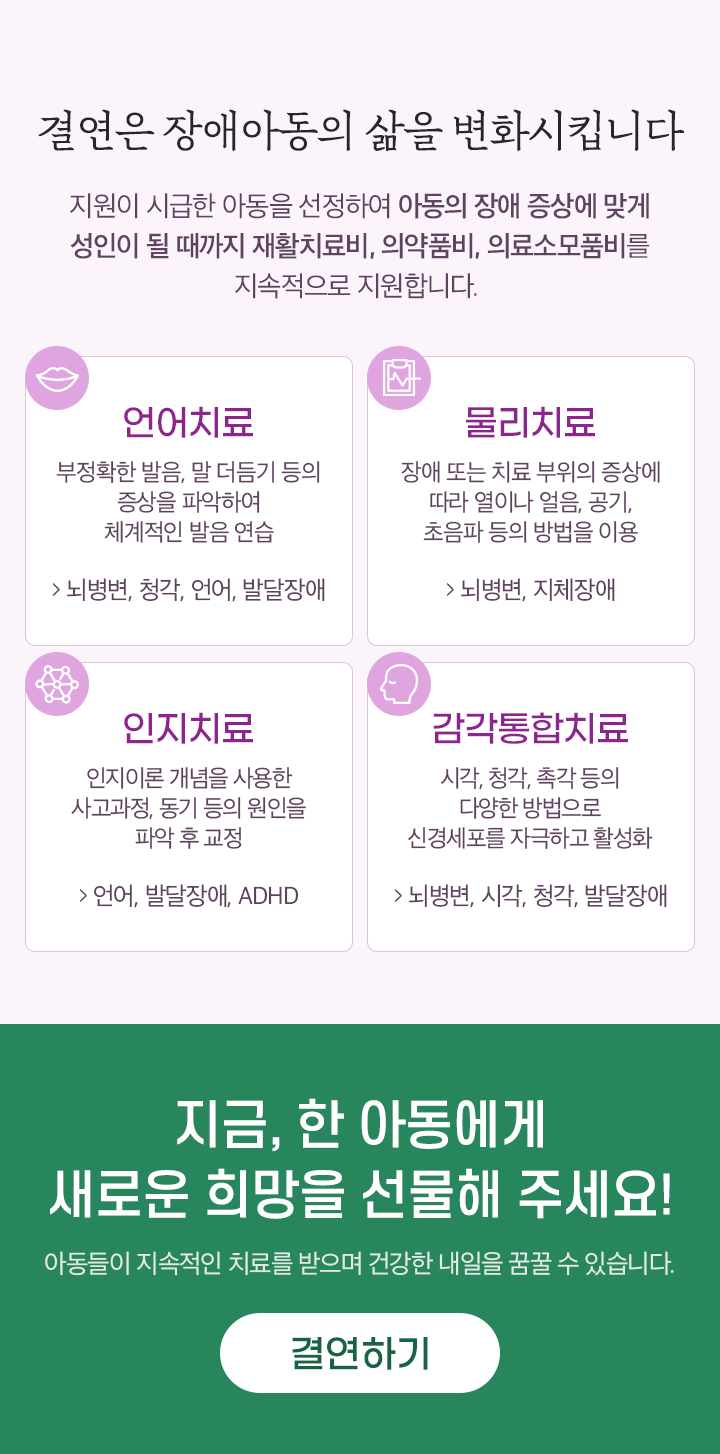Click the green donation banner text
This screenshot has height=1454, width=720.
[x=360, y=1158]
